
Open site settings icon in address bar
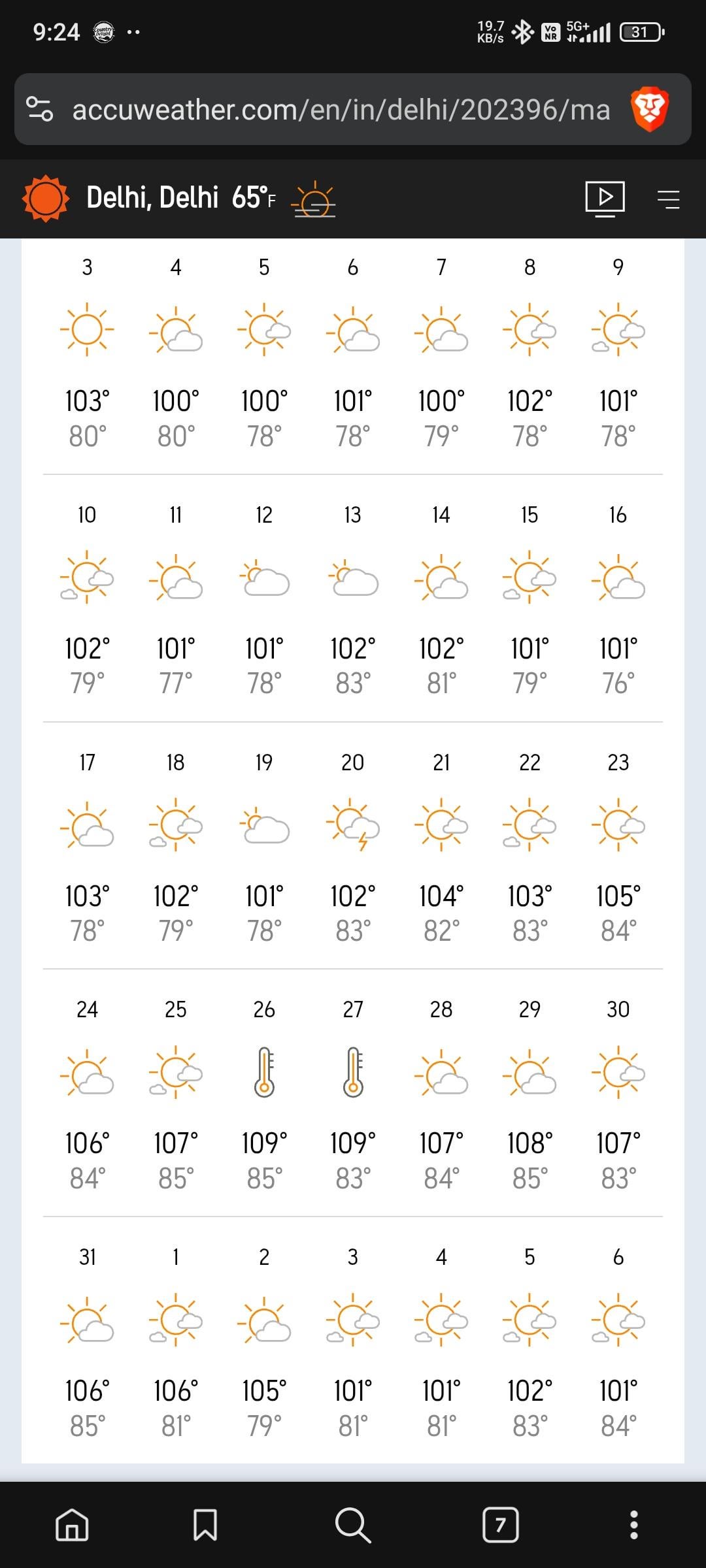(x=39, y=109)
